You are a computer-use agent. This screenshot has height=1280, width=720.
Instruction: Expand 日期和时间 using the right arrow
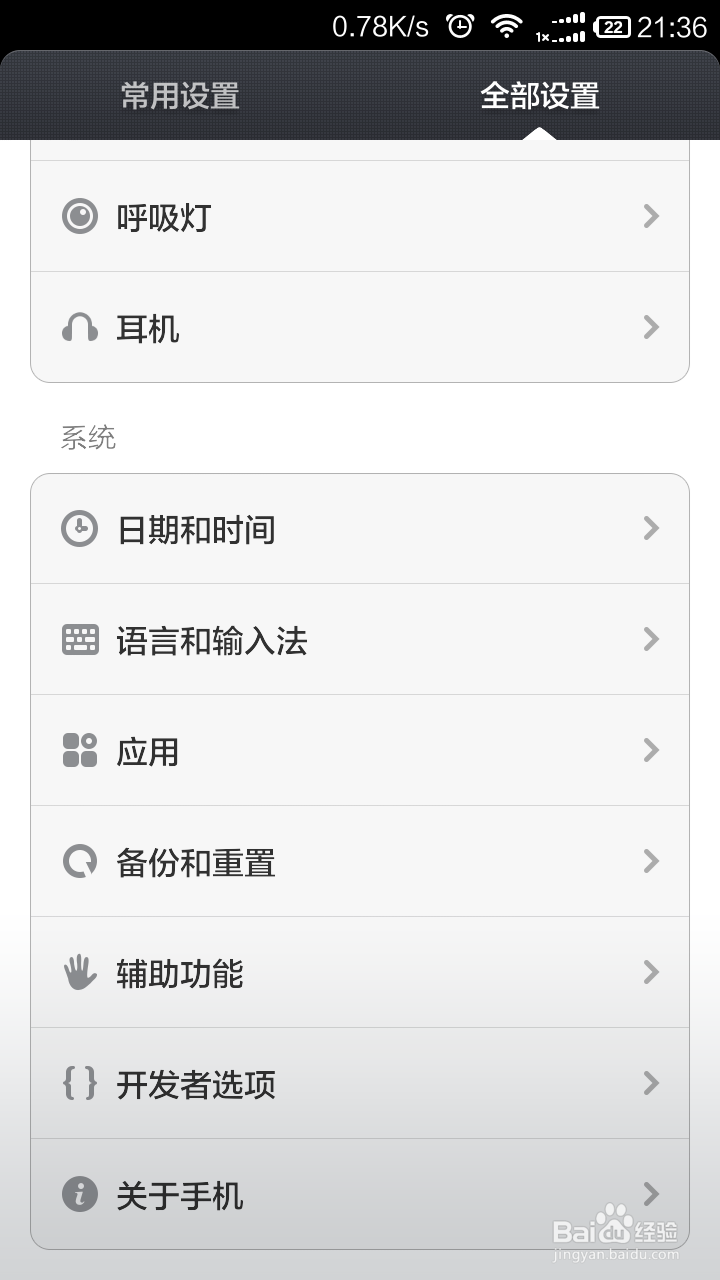651,528
